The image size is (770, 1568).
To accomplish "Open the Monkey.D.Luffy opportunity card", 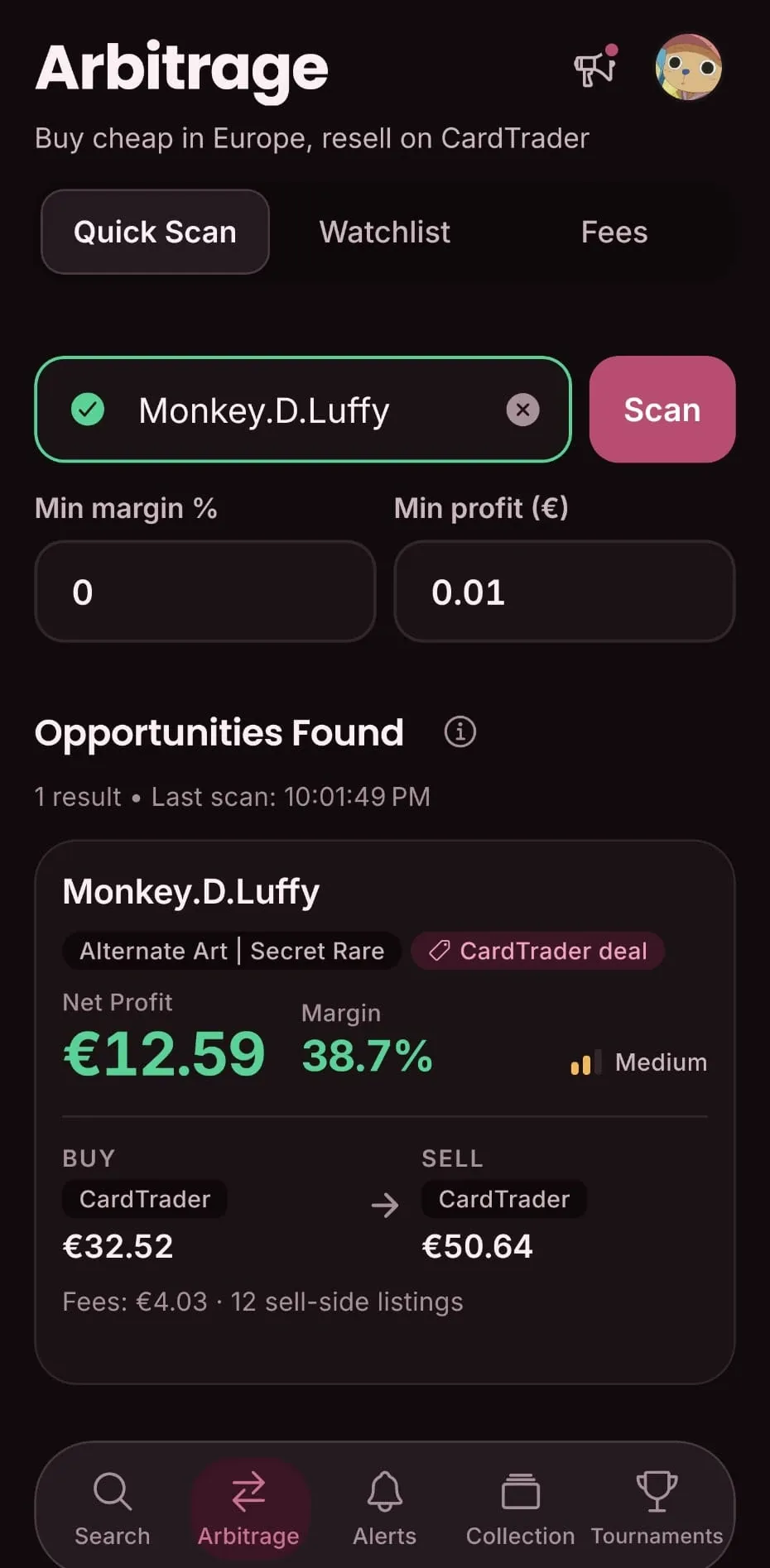I will (385, 1111).
